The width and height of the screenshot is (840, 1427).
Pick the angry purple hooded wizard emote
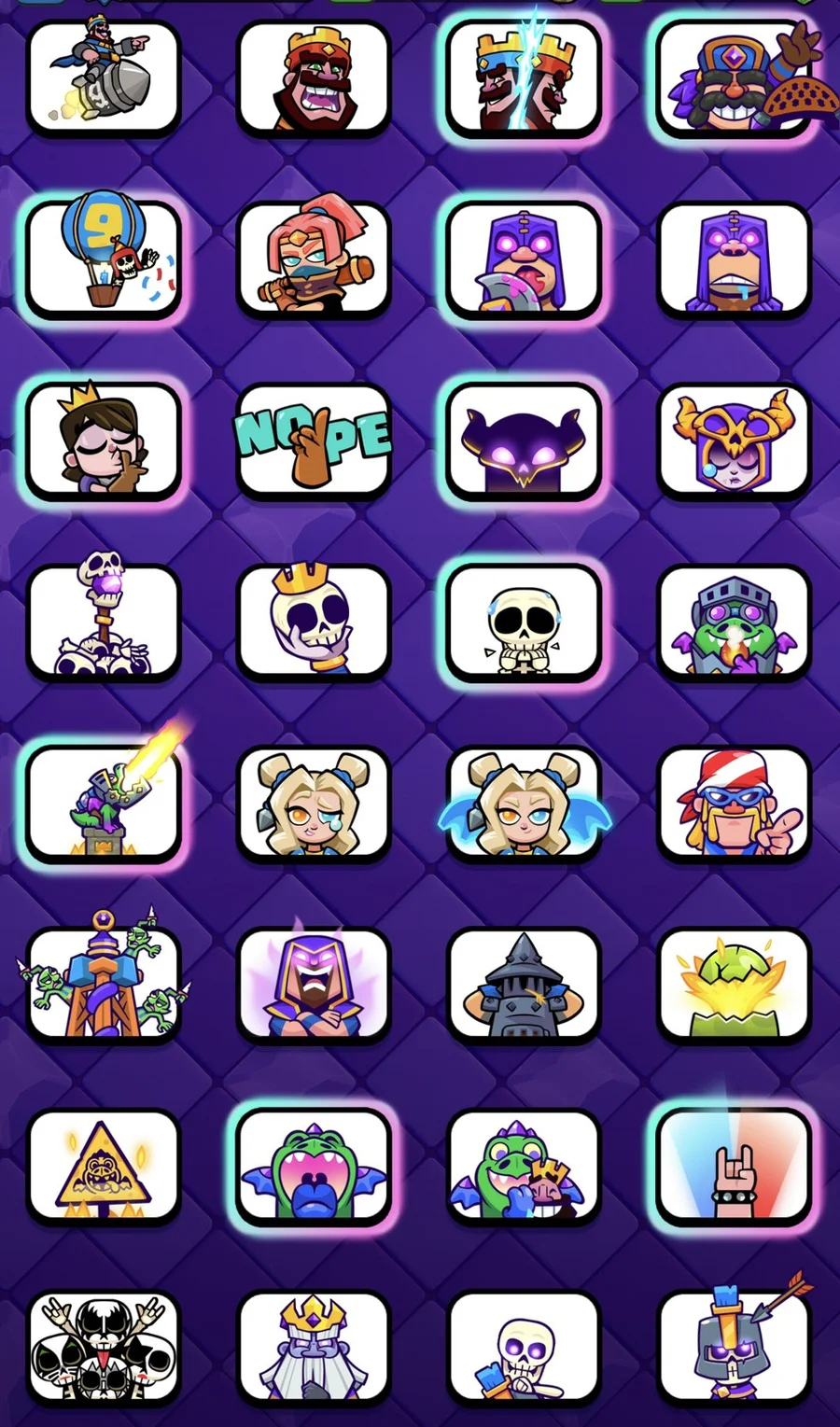point(313,985)
